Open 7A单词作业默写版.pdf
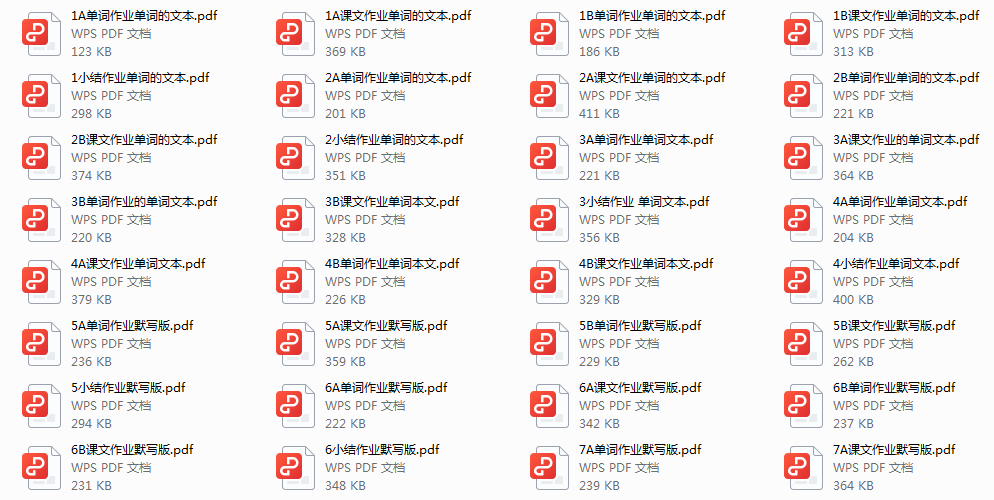 click(640, 450)
